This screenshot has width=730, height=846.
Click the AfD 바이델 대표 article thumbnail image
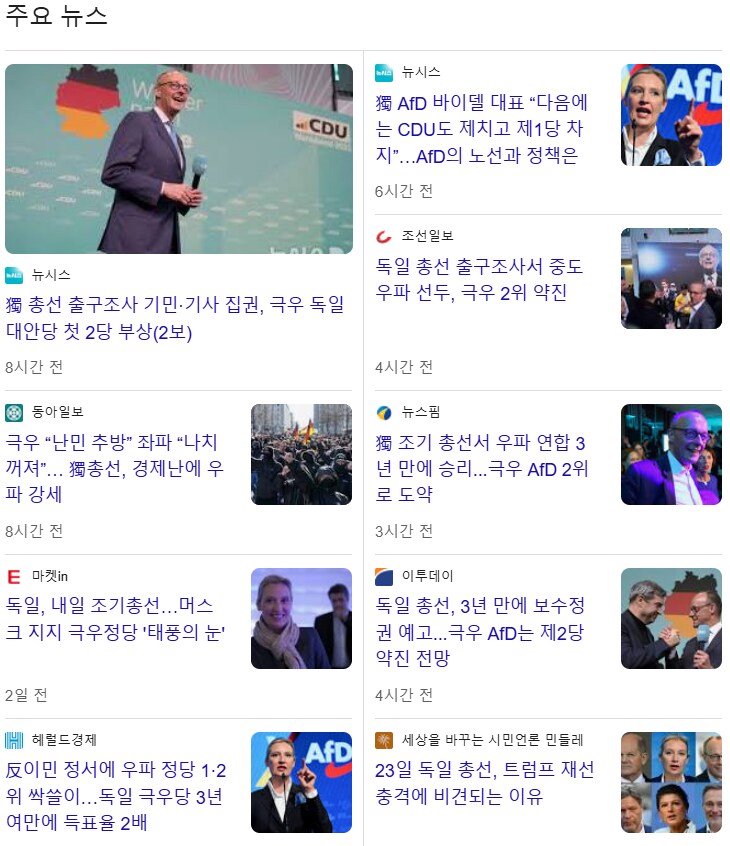pyautogui.click(x=671, y=115)
